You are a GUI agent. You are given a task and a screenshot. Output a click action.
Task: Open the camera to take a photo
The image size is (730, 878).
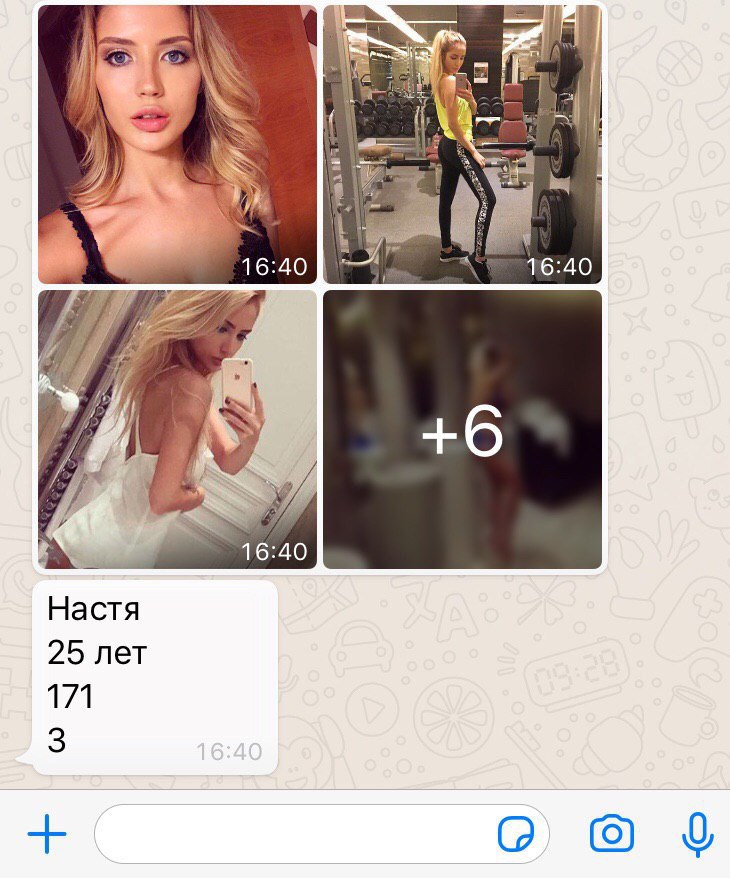612,833
